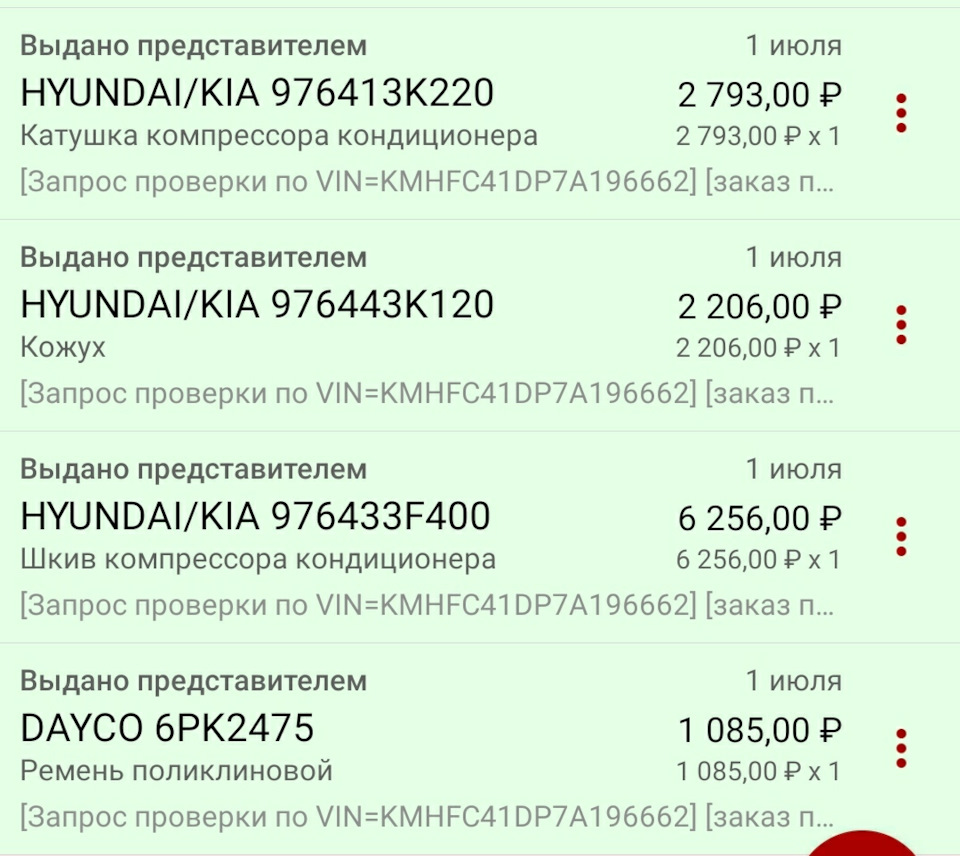Open overflow menu for HYUNDAI/KIA 976433F400
Viewport: 960px width, 856px height.
pos(901,537)
